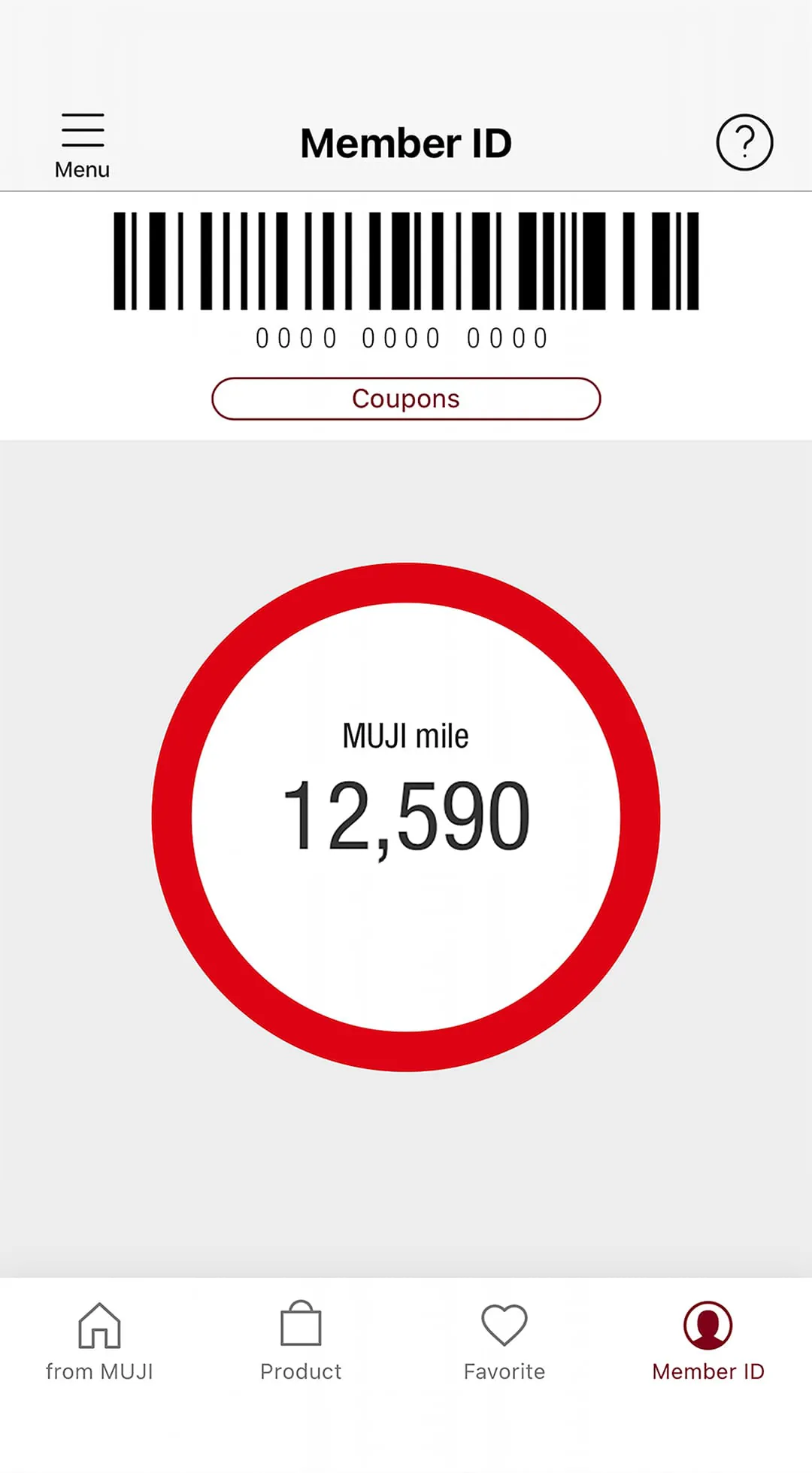Tap the Member ID title header
Image resolution: width=812 pixels, height=1473 pixels.
[x=406, y=143]
